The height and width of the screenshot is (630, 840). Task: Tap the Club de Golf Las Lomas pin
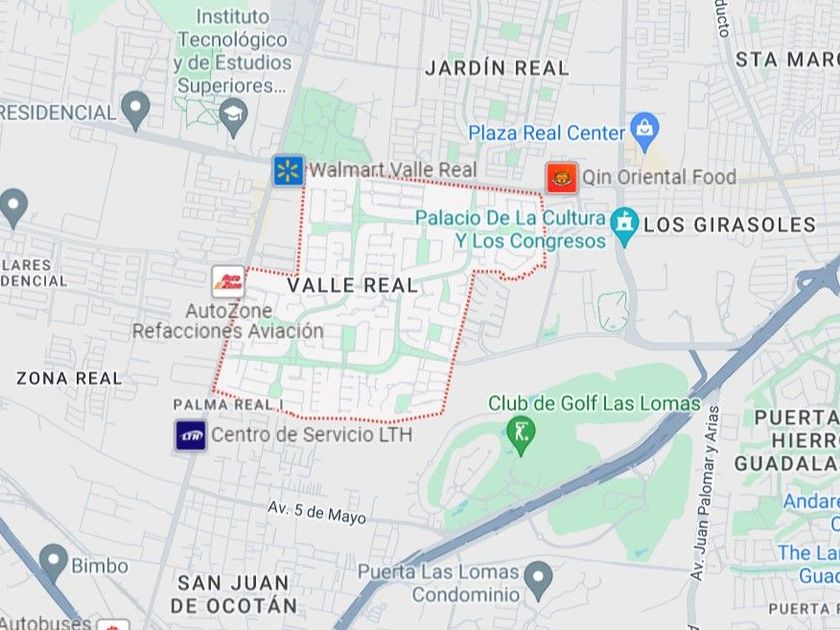pyautogui.click(x=521, y=435)
